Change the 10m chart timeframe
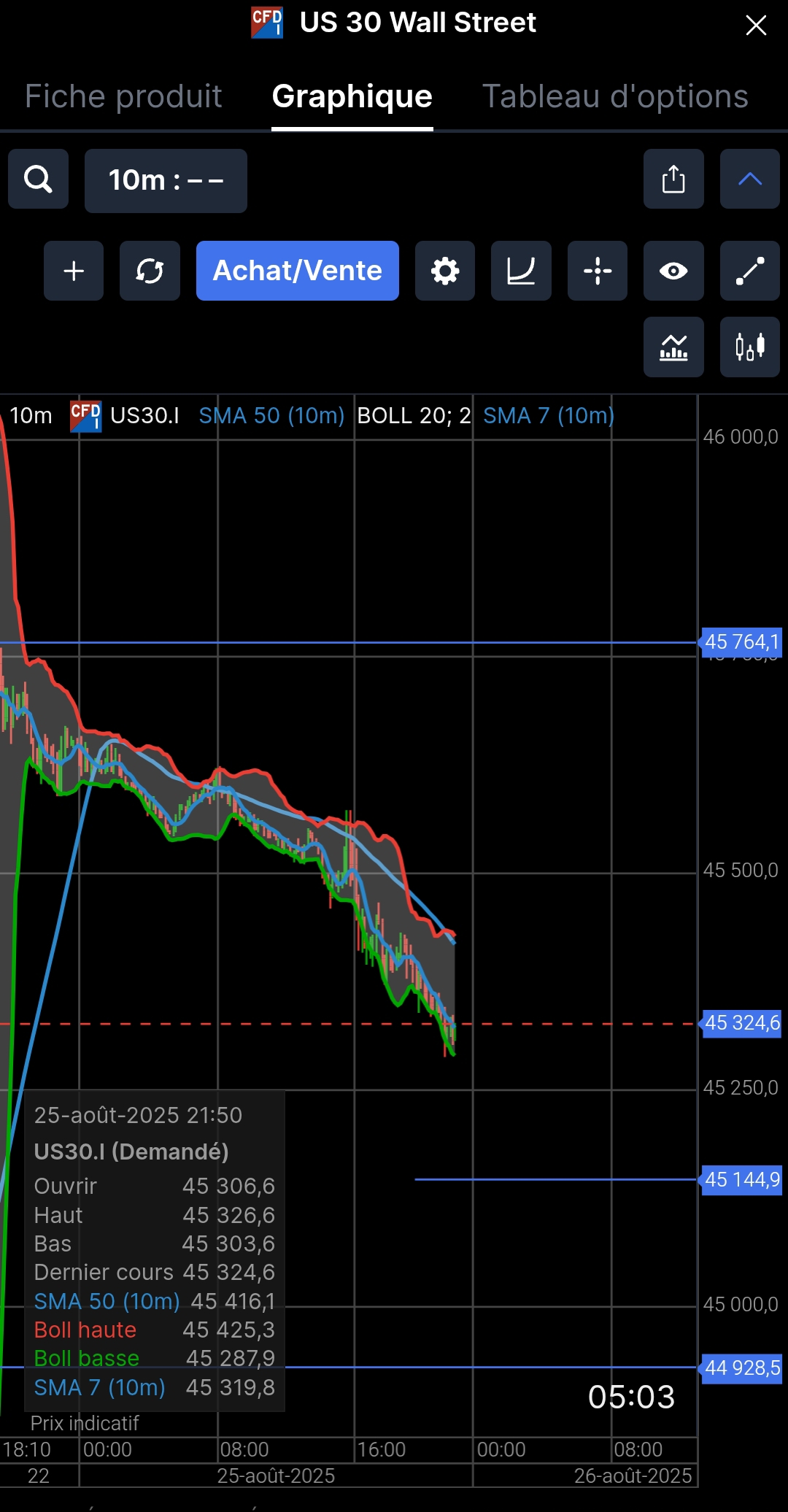 166,181
